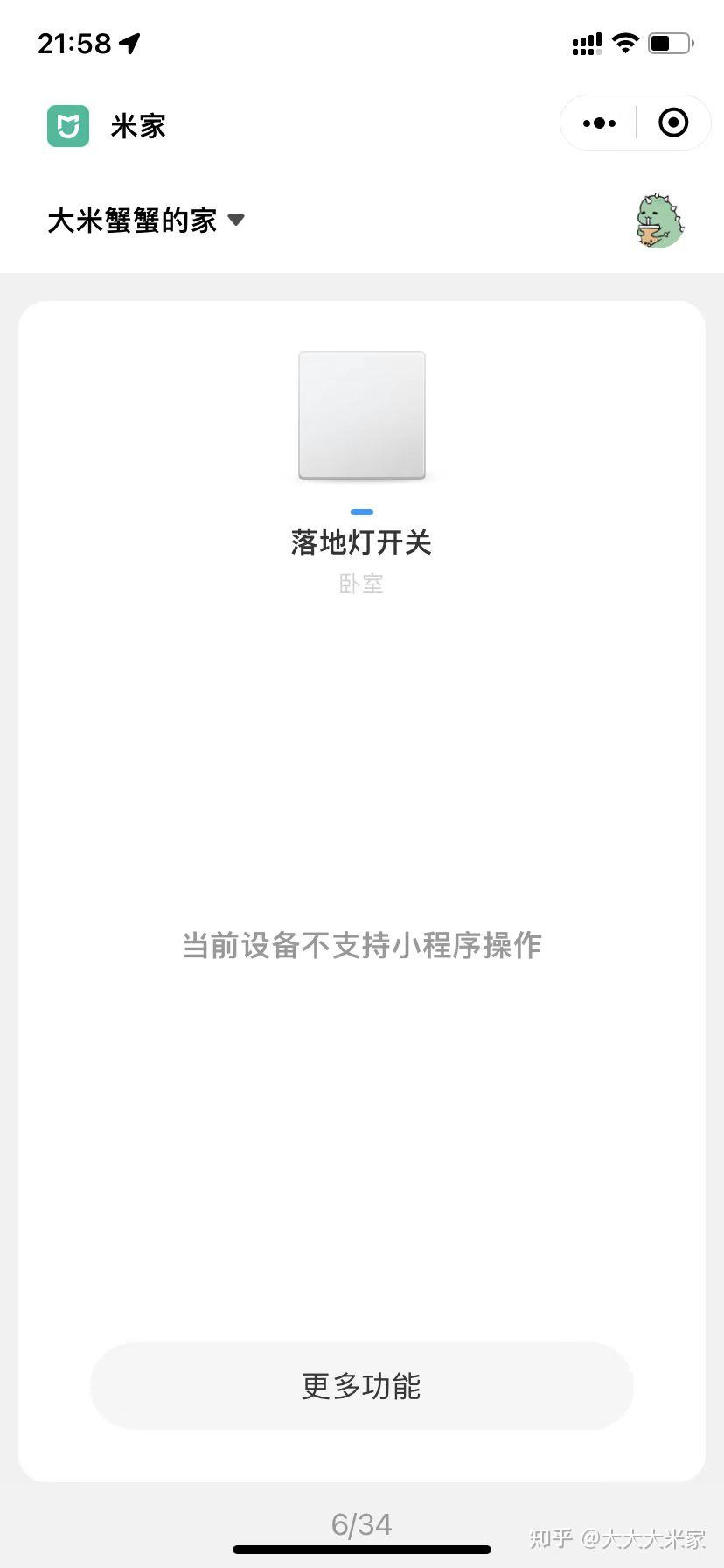Viewport: 724px width, 1568px height.
Task: Close the Mi Home mini program
Action: coord(672,123)
